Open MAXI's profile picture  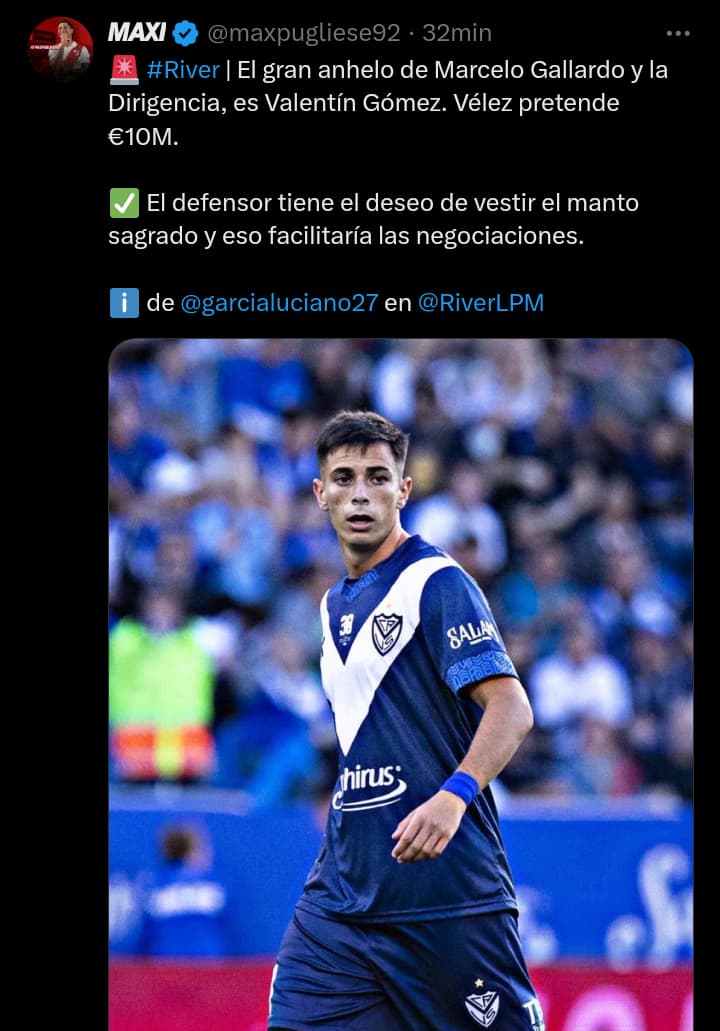[x=60, y=48]
